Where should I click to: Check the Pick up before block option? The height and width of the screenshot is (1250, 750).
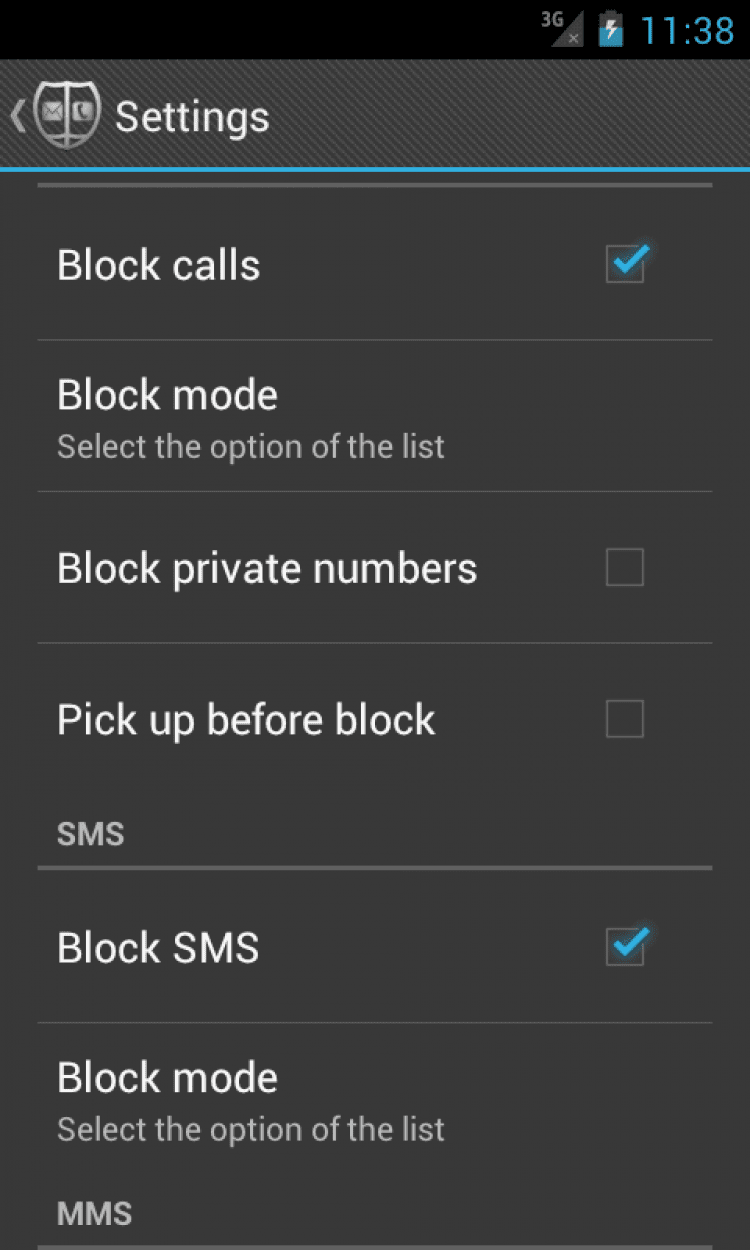625,719
